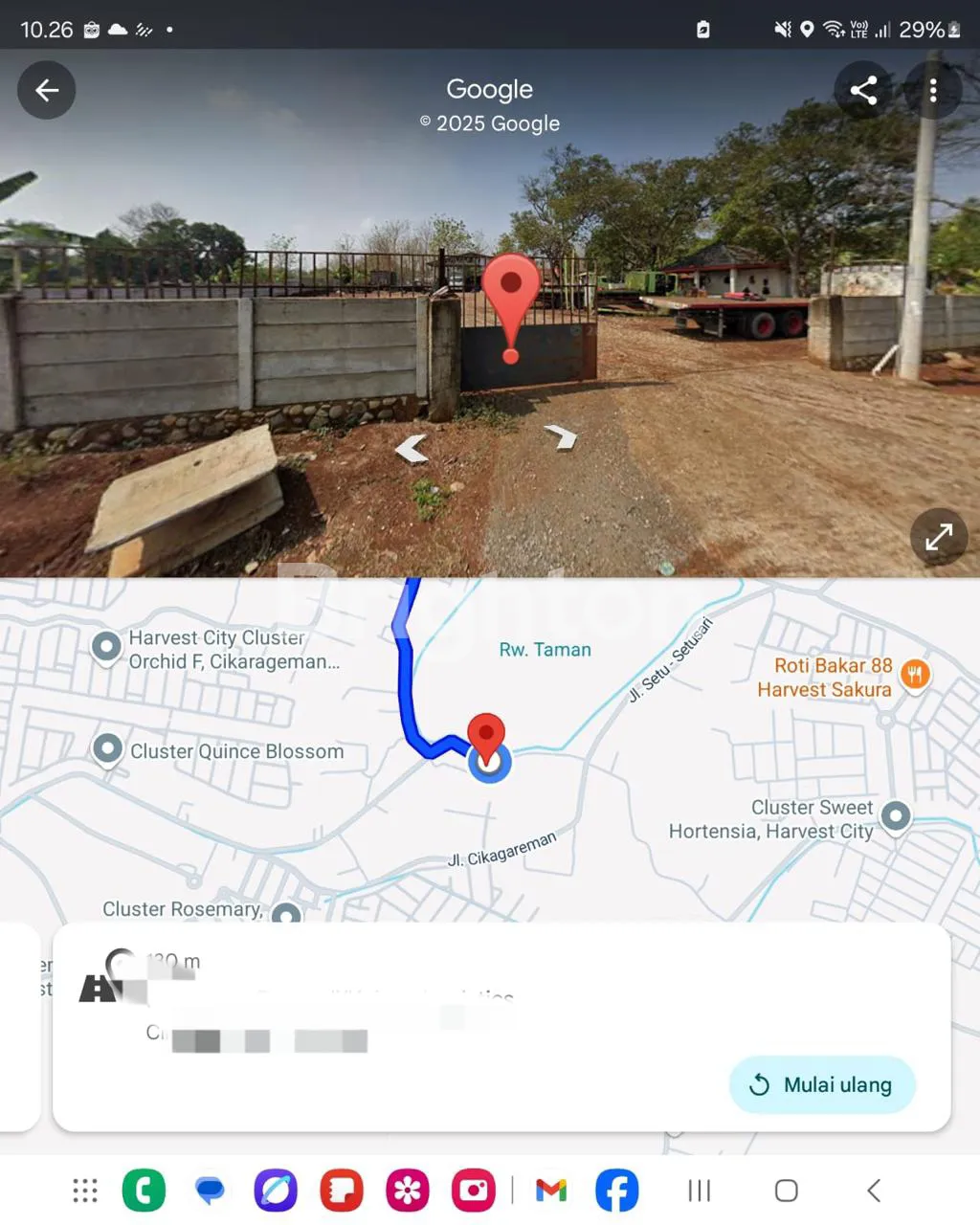Open the Messages app from the taskbar
980x1225 pixels.
point(210,1191)
